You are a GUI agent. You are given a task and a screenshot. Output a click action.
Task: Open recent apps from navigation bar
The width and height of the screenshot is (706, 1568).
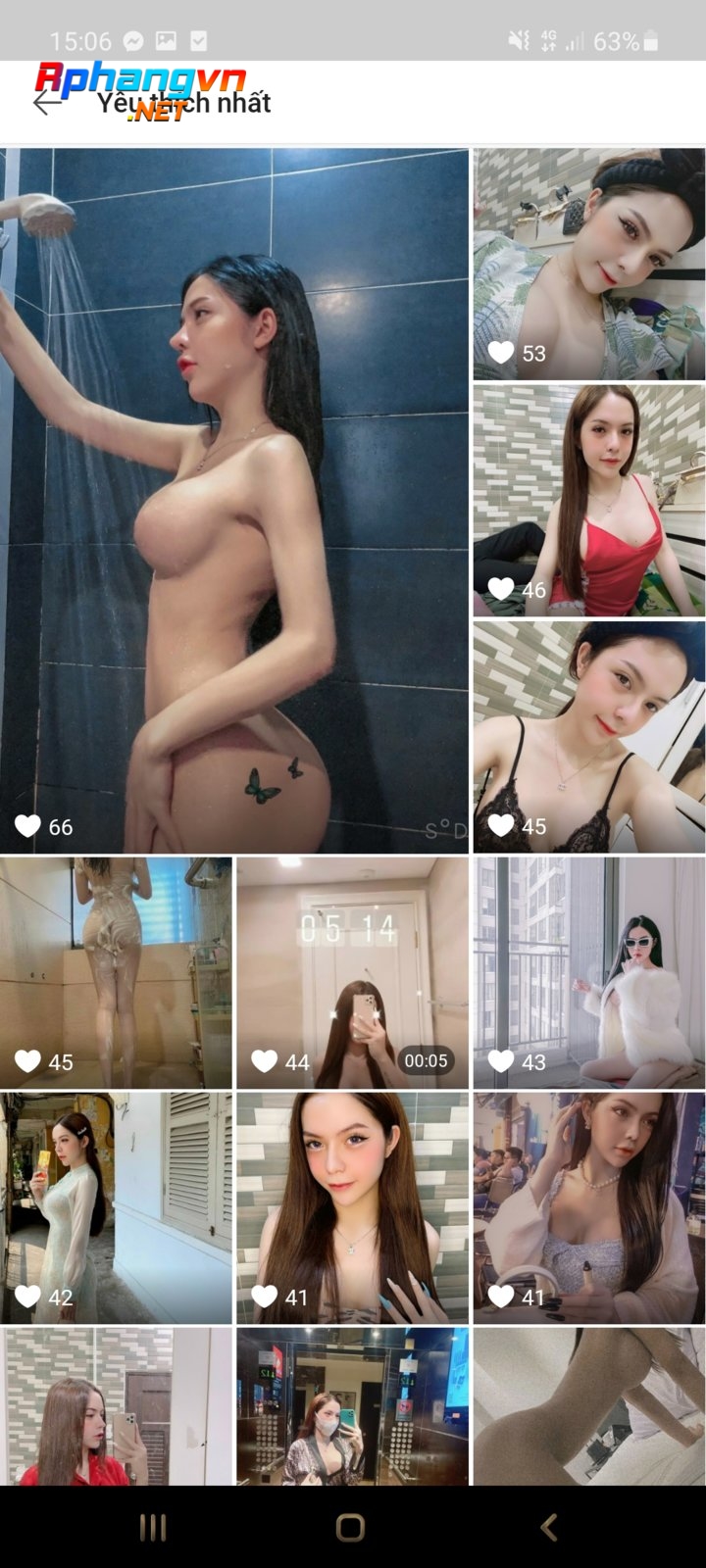point(153,1527)
